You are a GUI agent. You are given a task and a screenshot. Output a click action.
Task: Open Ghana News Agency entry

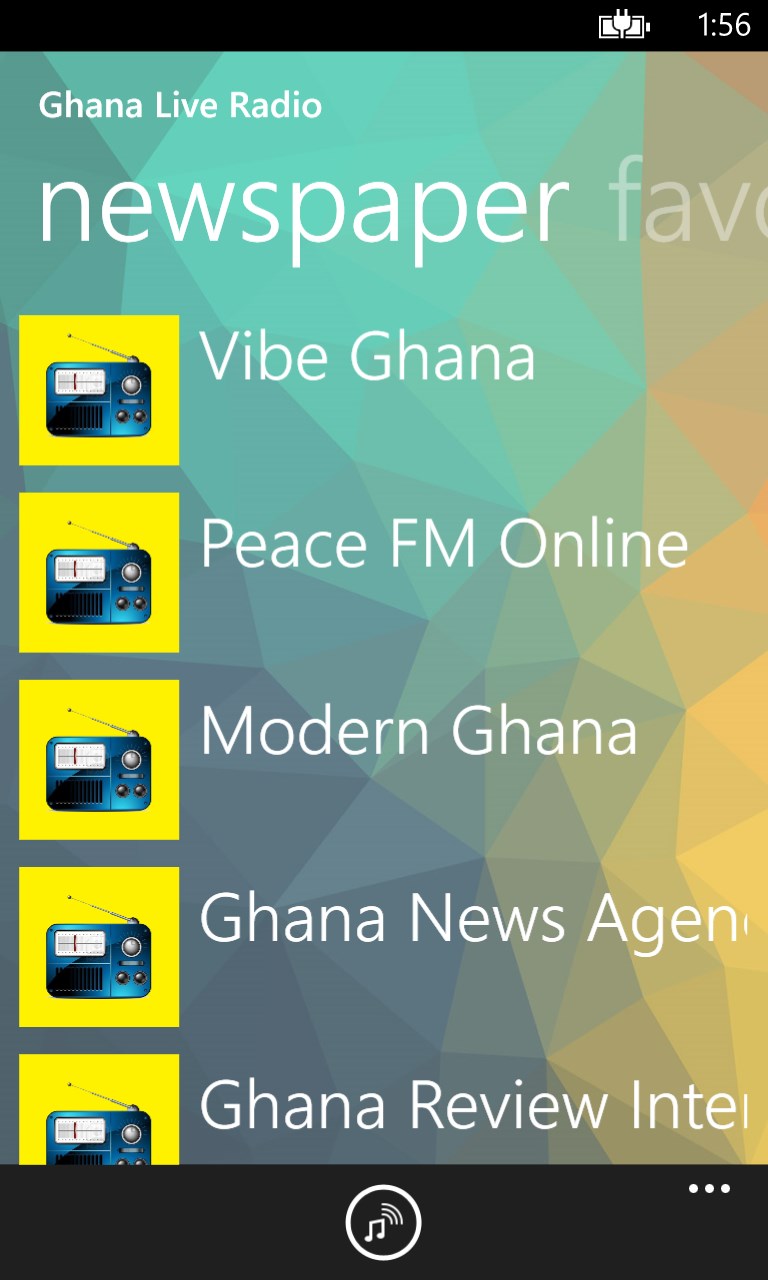472,918
